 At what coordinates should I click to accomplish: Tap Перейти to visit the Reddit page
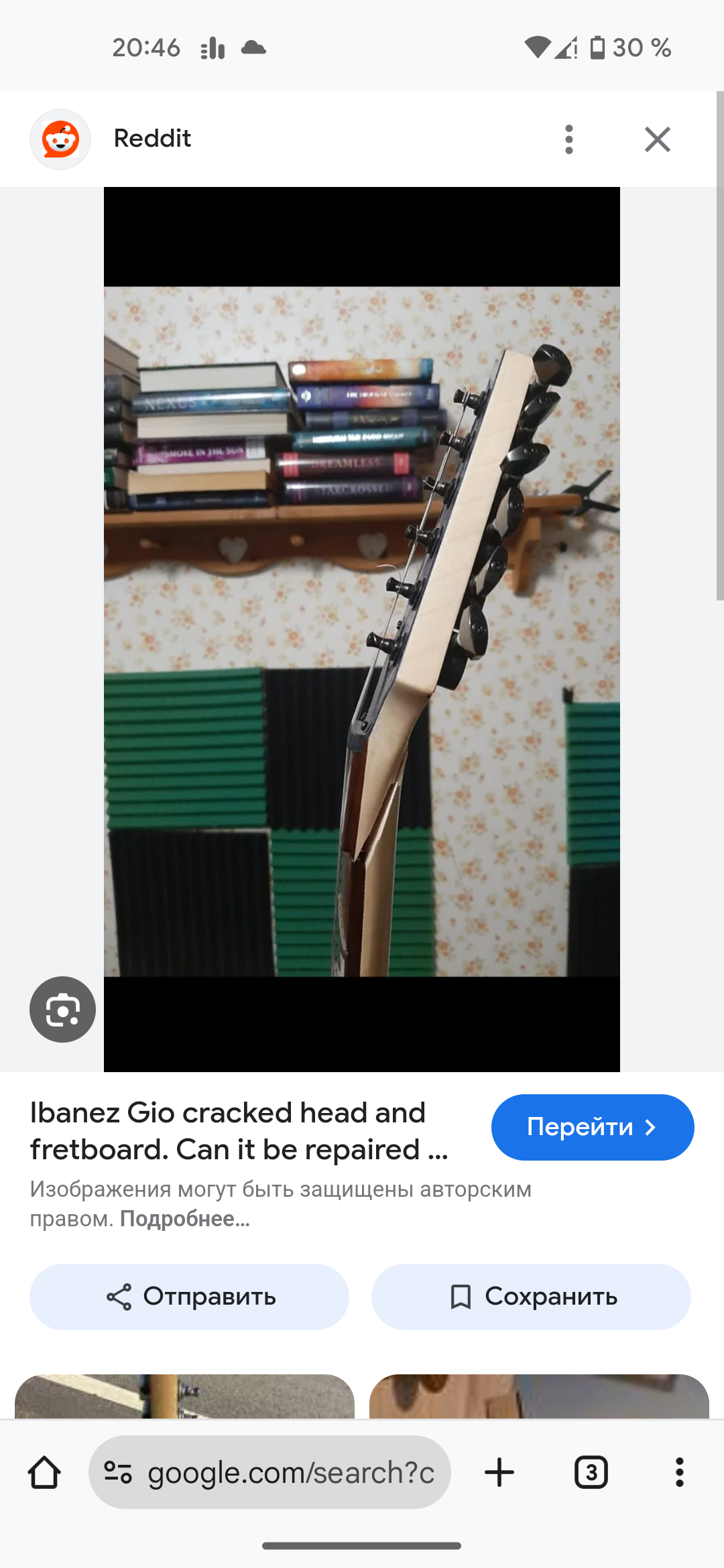(593, 1127)
